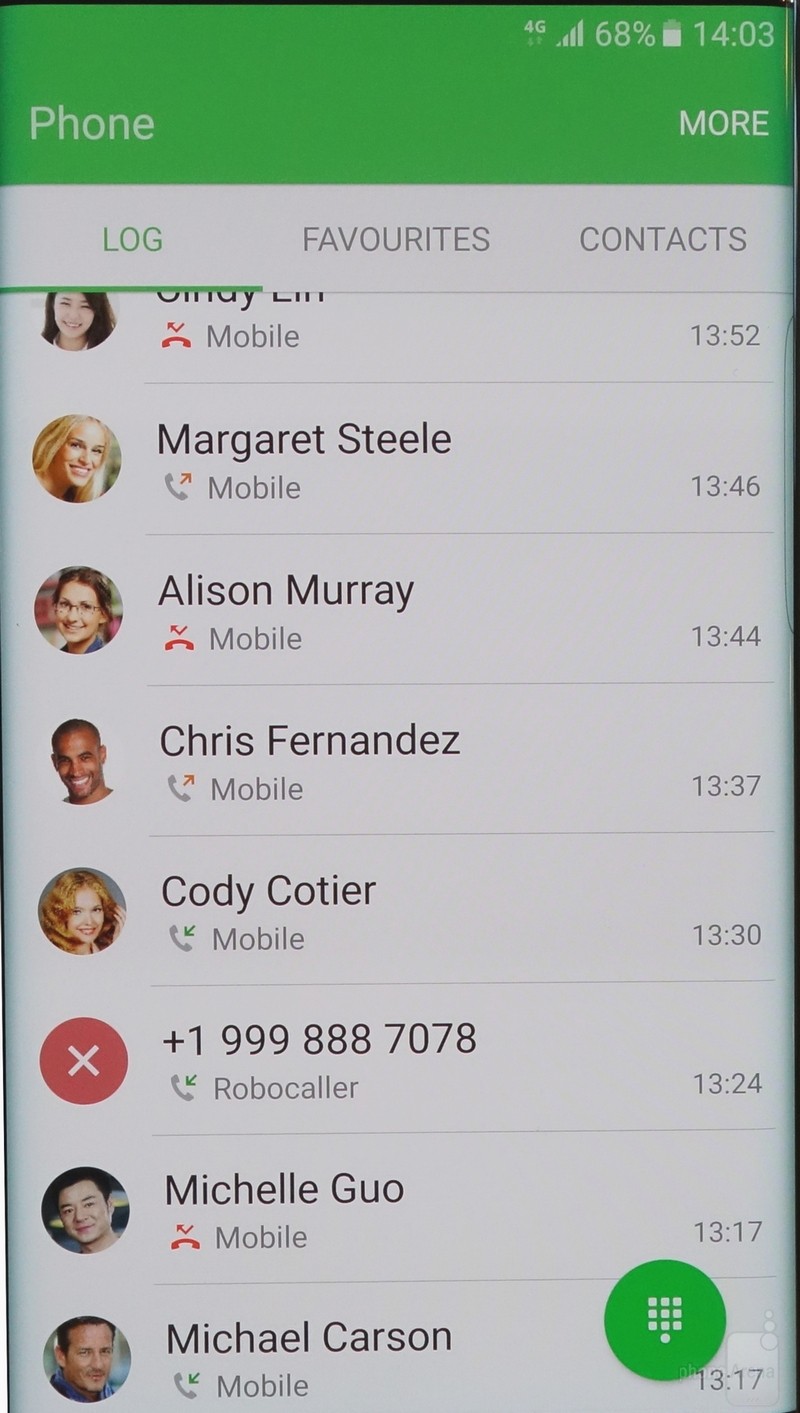Open Chris Fernandez's call entry
The height and width of the screenshot is (1413, 800).
click(x=400, y=759)
